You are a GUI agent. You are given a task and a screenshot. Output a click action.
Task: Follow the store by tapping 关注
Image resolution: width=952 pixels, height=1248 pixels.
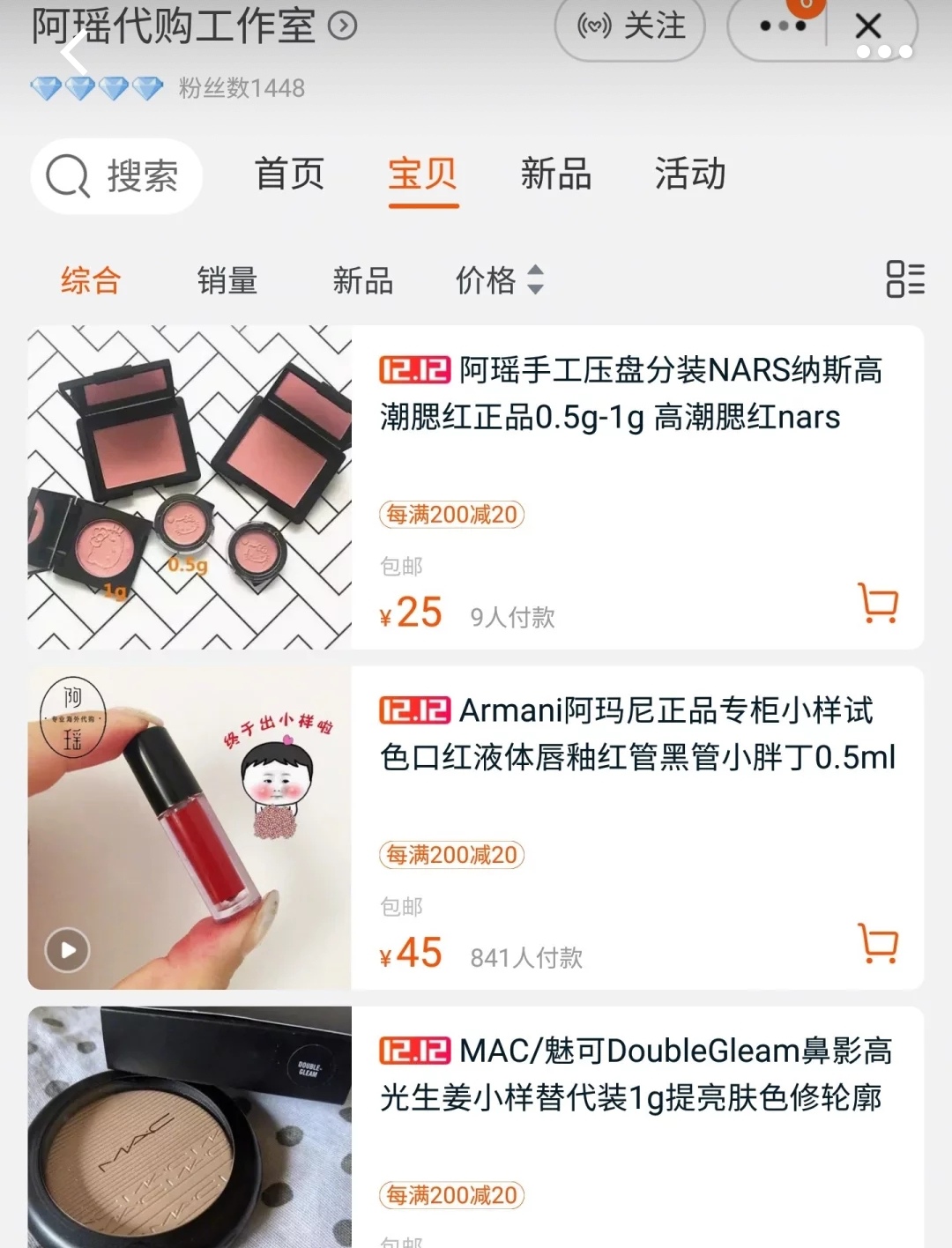click(x=643, y=26)
